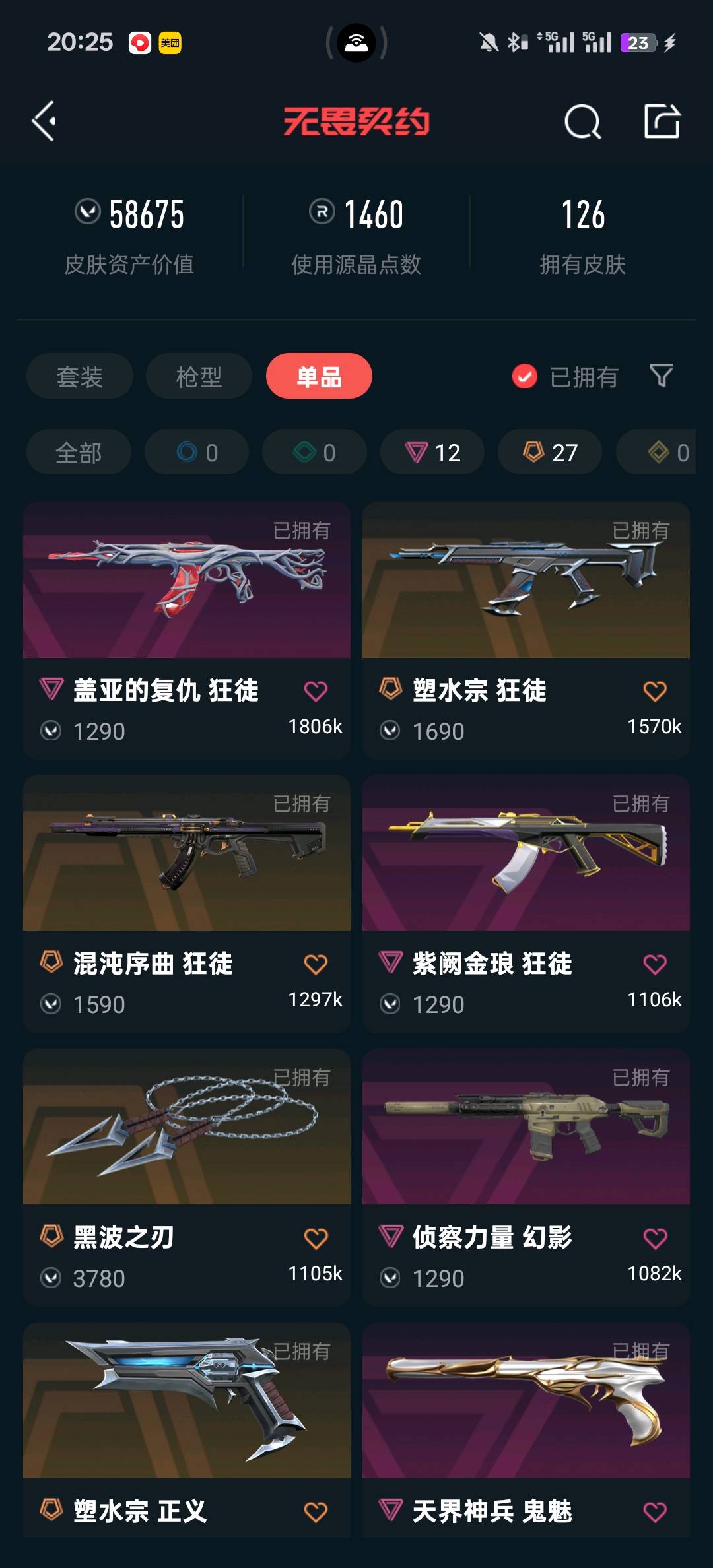The width and height of the screenshot is (713, 1568).
Task: Filter by the blue tier chip showing 0
Action: pyautogui.click(x=197, y=453)
